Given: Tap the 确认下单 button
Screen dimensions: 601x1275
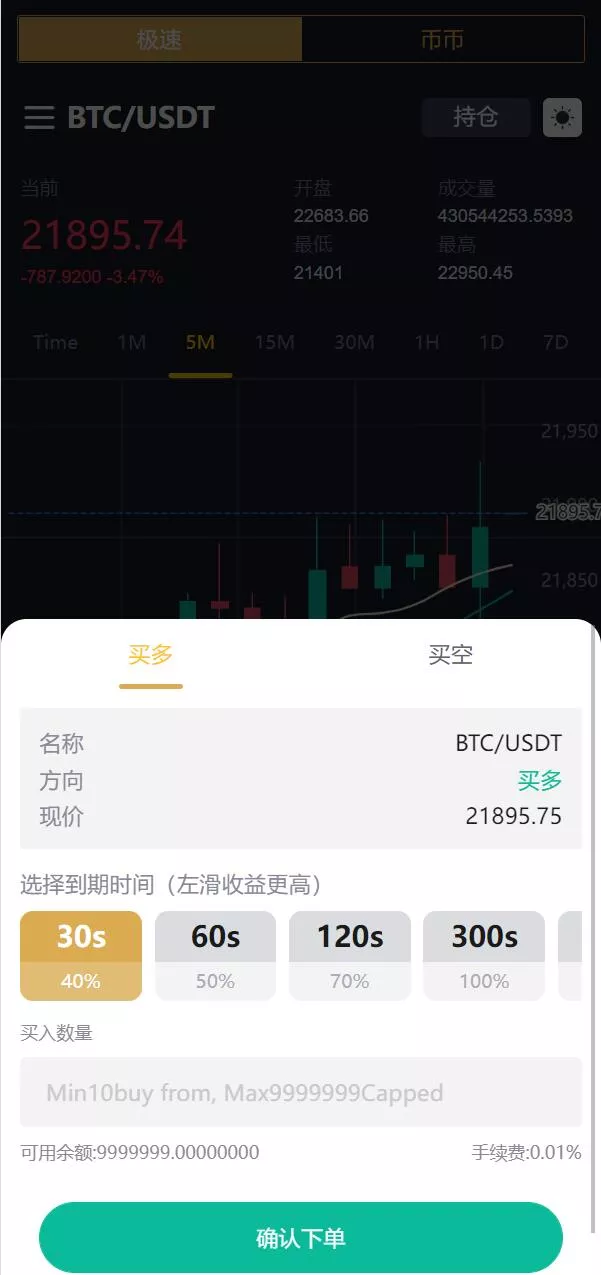Looking at the screenshot, I should tap(300, 1238).
